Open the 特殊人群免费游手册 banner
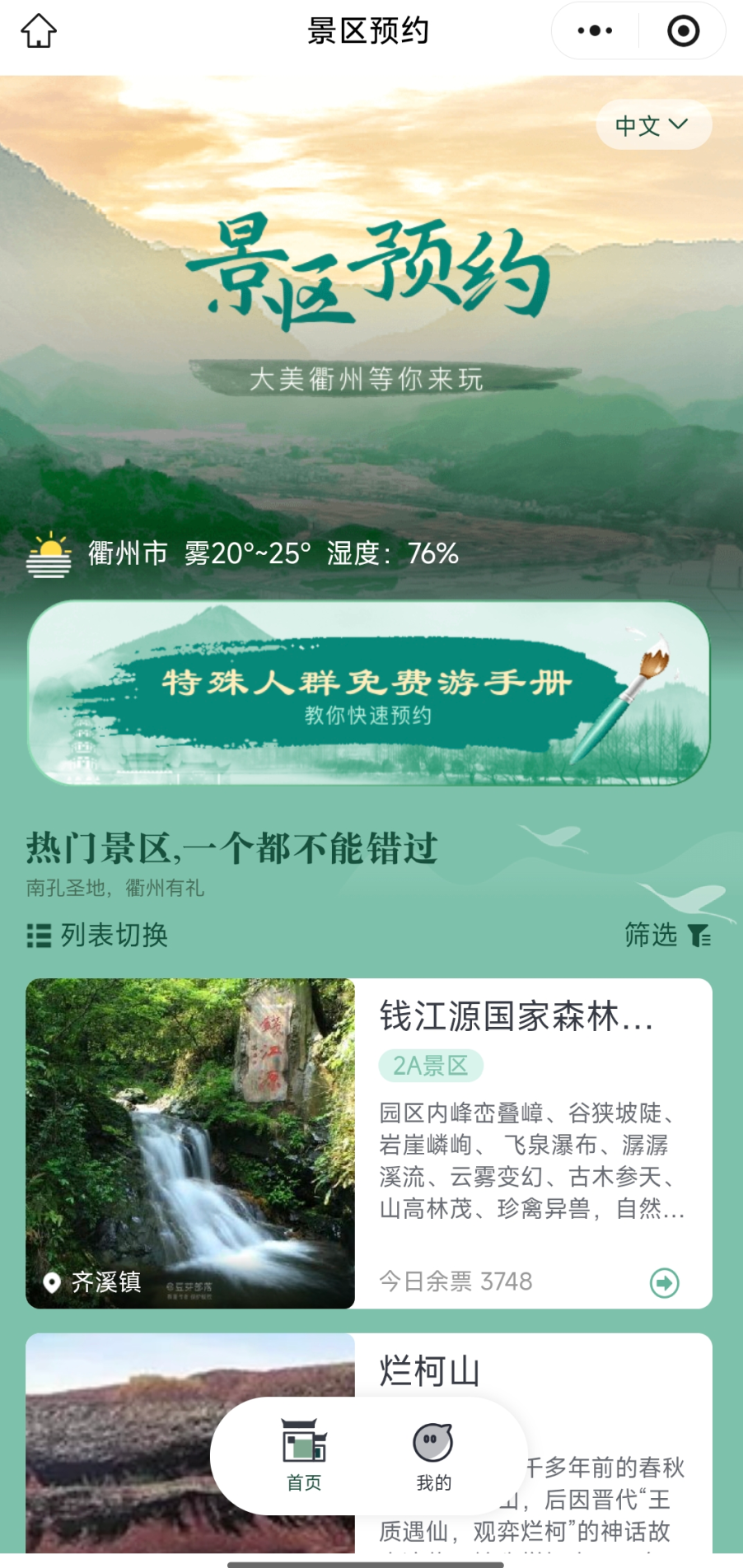The image size is (743, 1568). click(369, 693)
